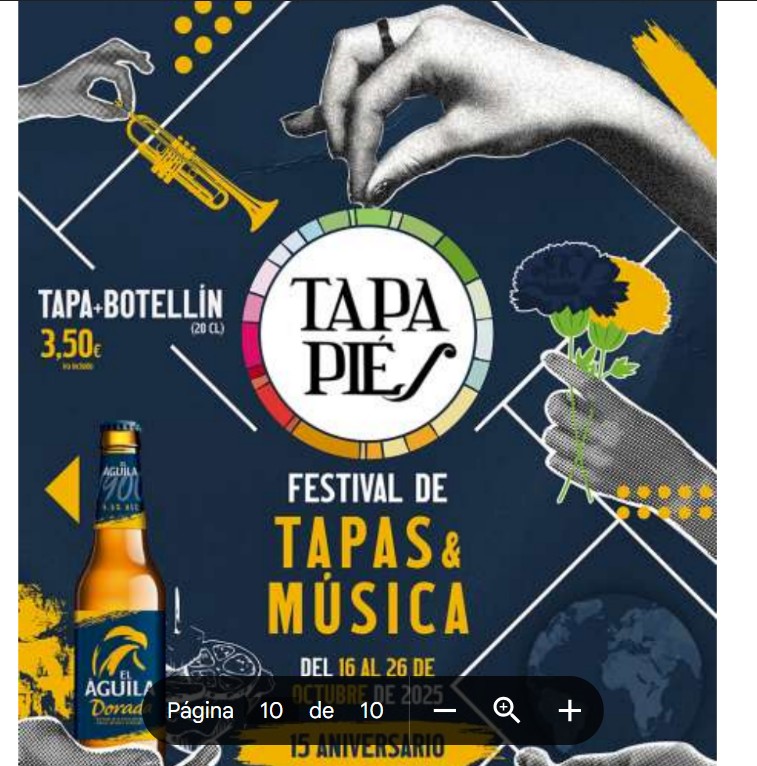The width and height of the screenshot is (757, 766).
Task: Select the current page number field
Action: tap(271, 711)
